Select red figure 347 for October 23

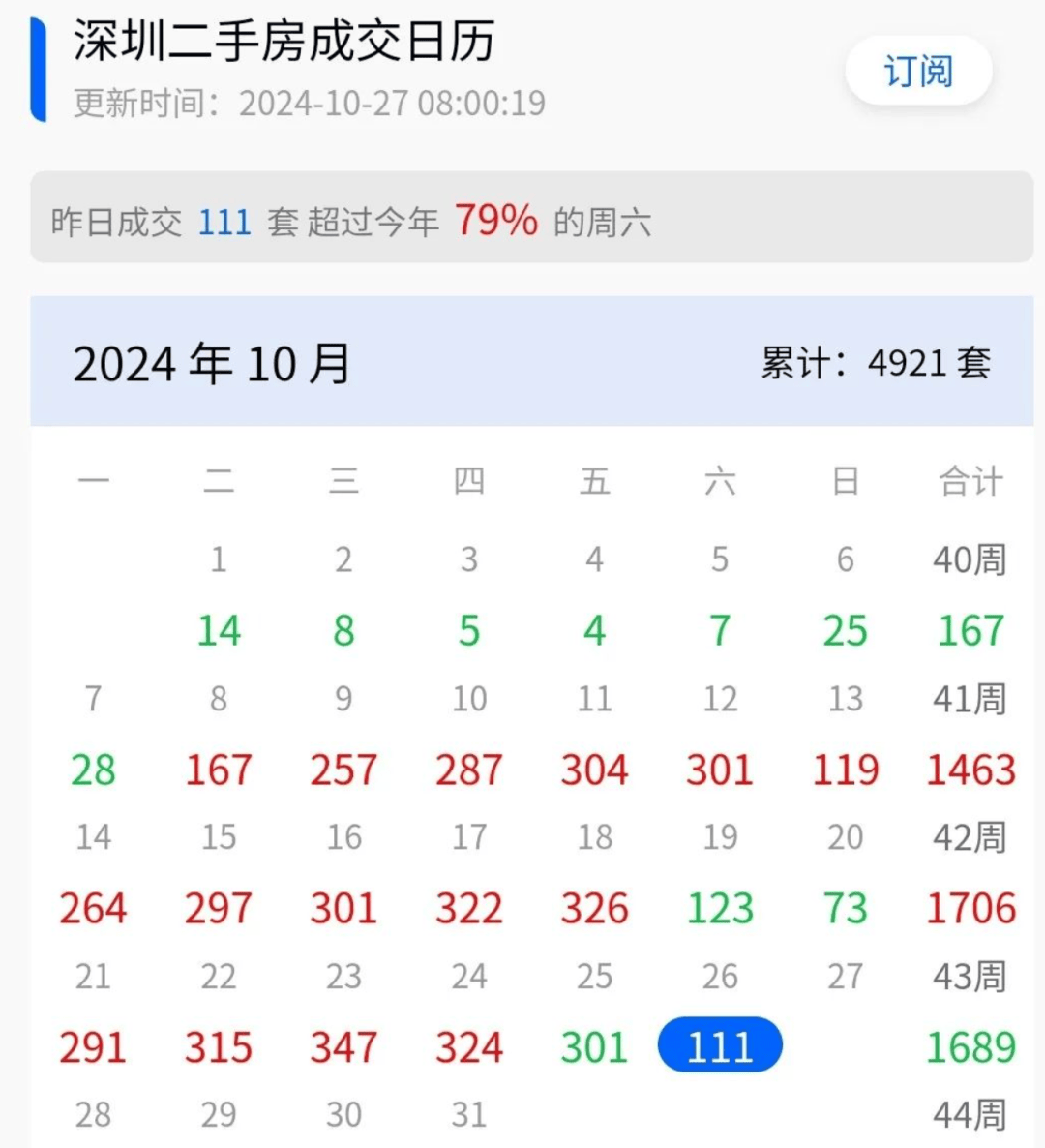pos(343,1045)
